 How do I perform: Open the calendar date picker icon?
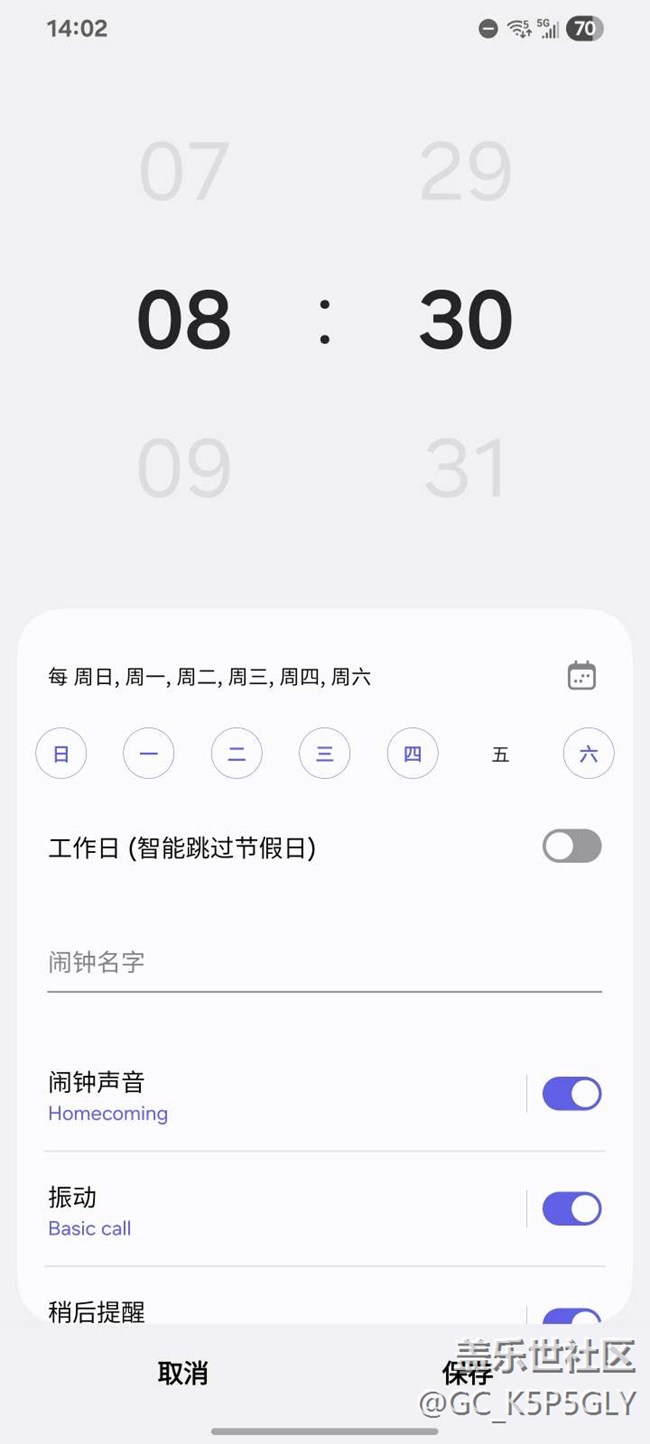pyautogui.click(x=581, y=676)
